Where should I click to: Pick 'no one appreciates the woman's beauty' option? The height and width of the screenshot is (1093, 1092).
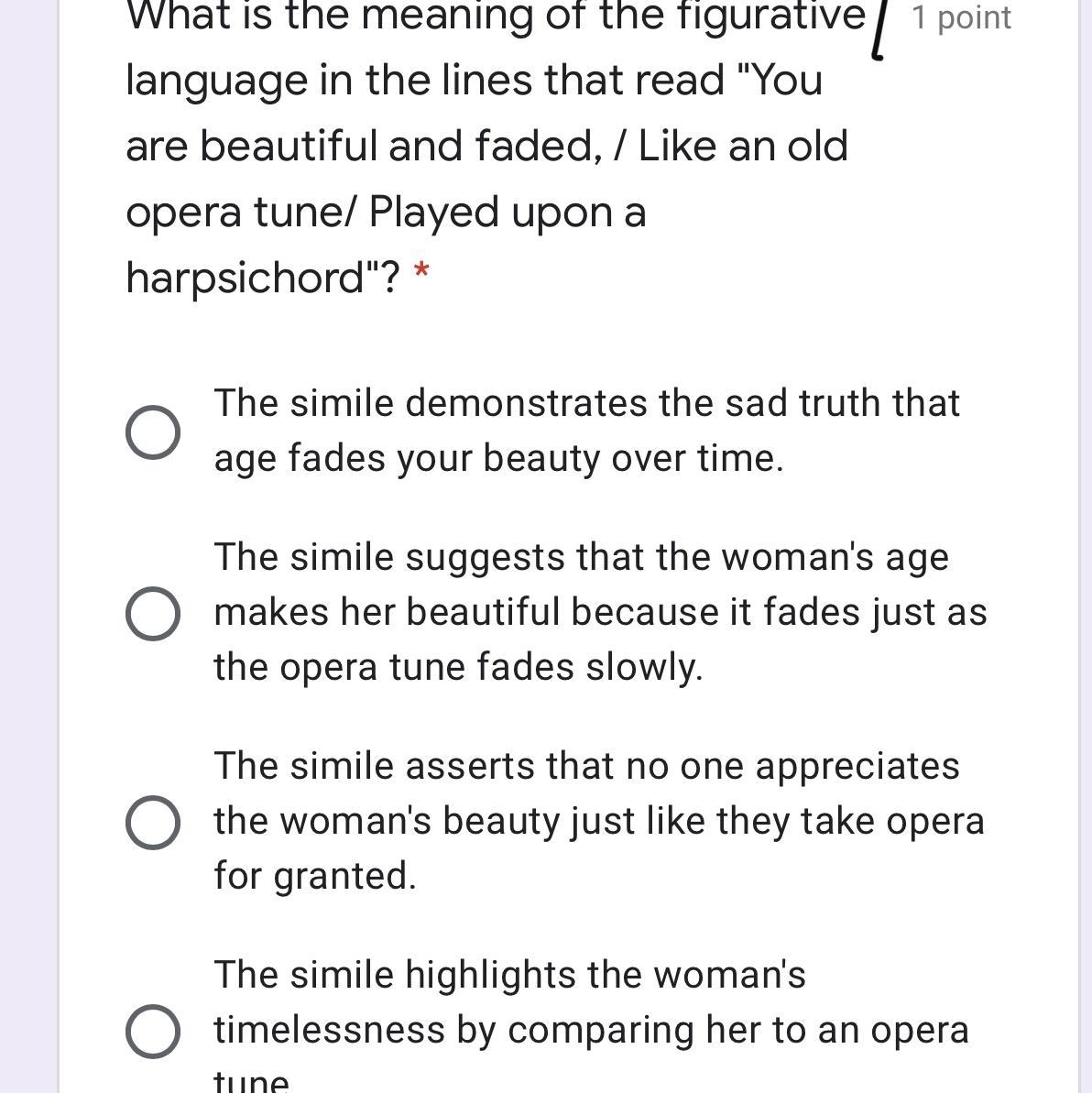[153, 823]
